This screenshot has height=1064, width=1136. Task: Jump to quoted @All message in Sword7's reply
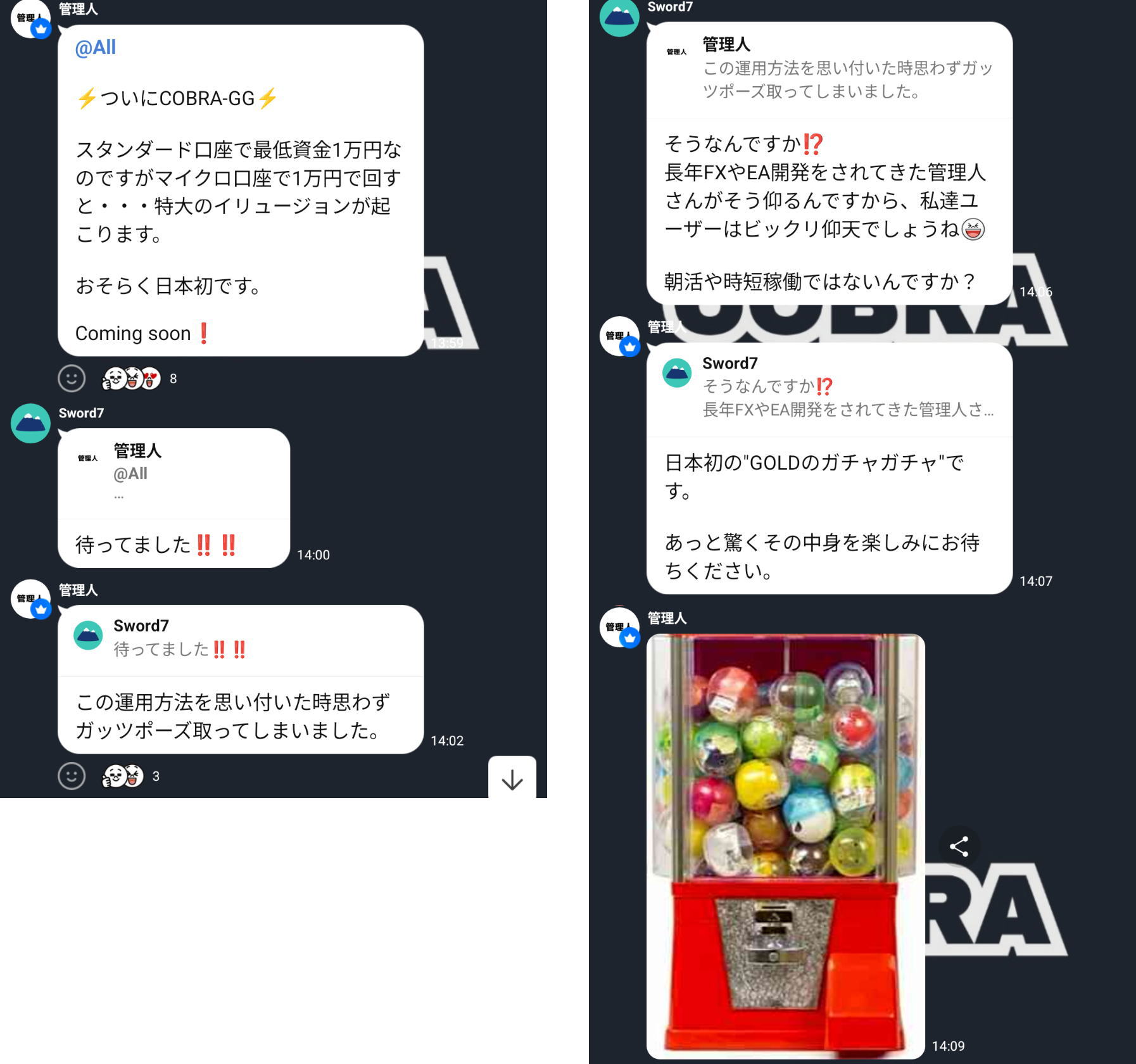(x=174, y=472)
